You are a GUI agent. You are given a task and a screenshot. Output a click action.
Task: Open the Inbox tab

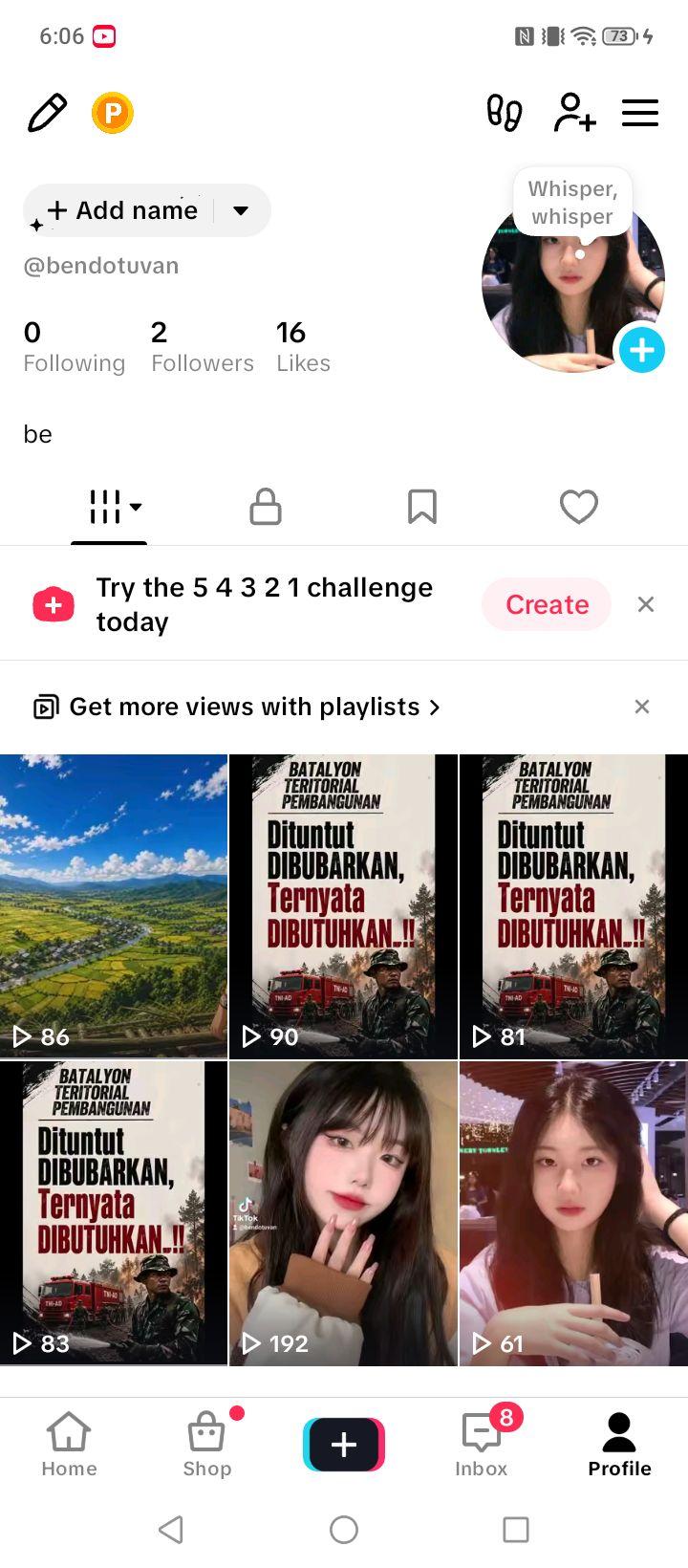[x=482, y=1445]
